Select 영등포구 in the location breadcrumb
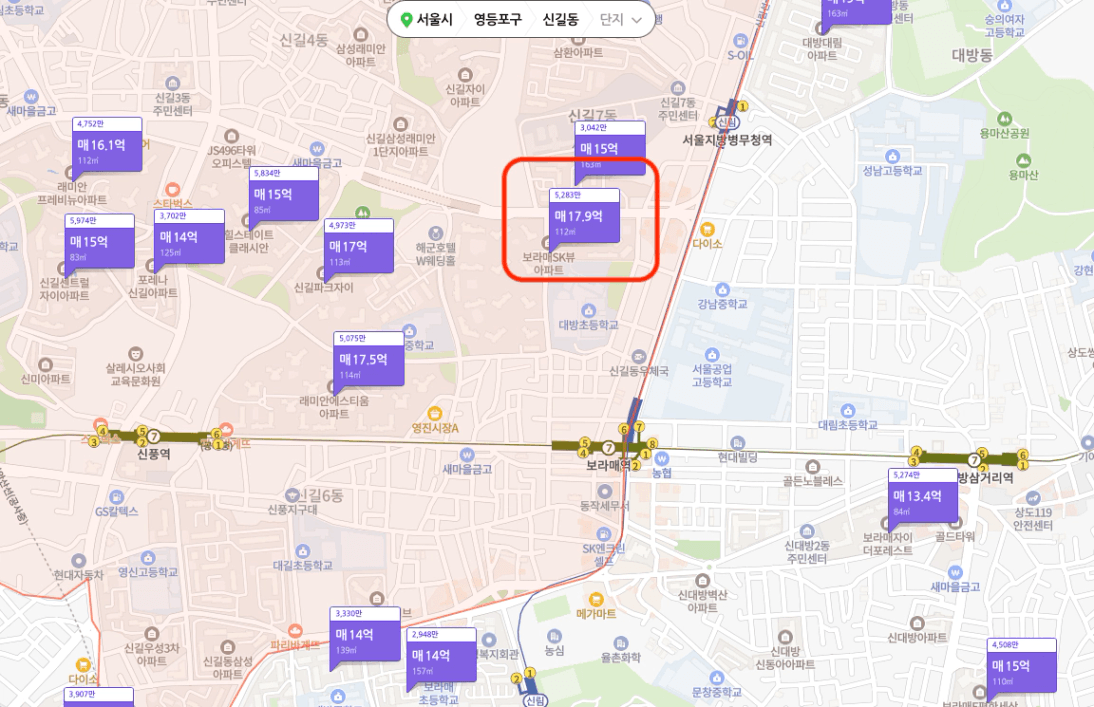The image size is (1094, 707). (497, 20)
